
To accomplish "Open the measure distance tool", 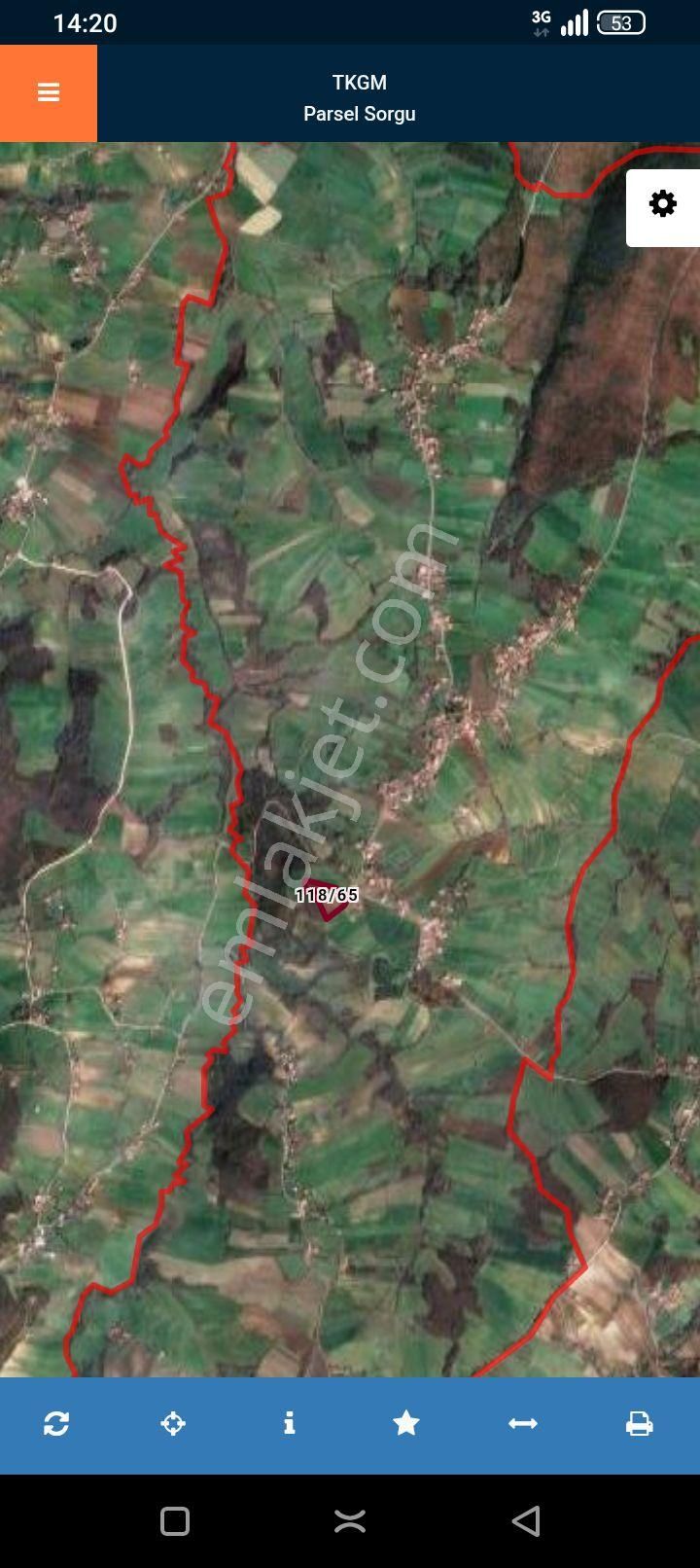I will click(523, 1423).
